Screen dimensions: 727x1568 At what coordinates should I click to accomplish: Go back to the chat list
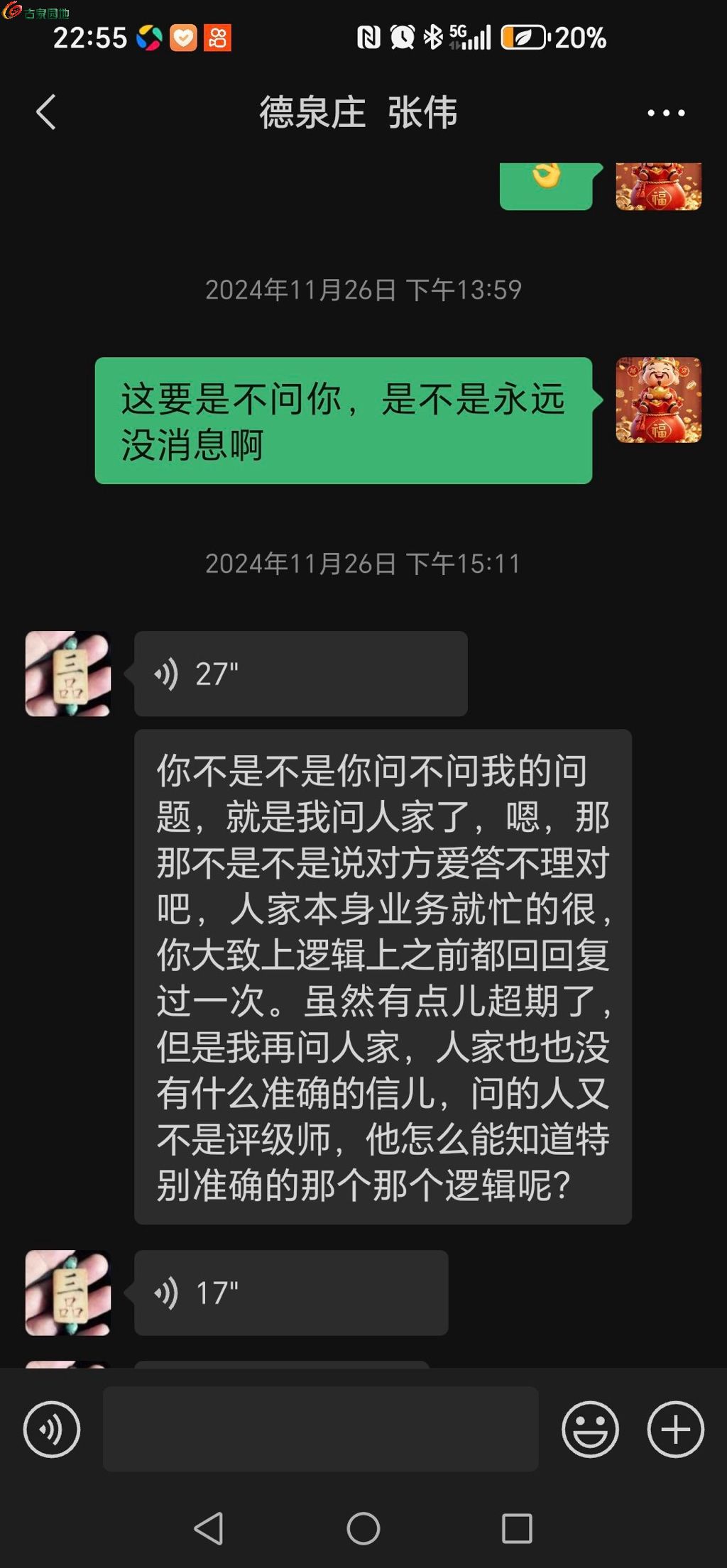click(46, 112)
